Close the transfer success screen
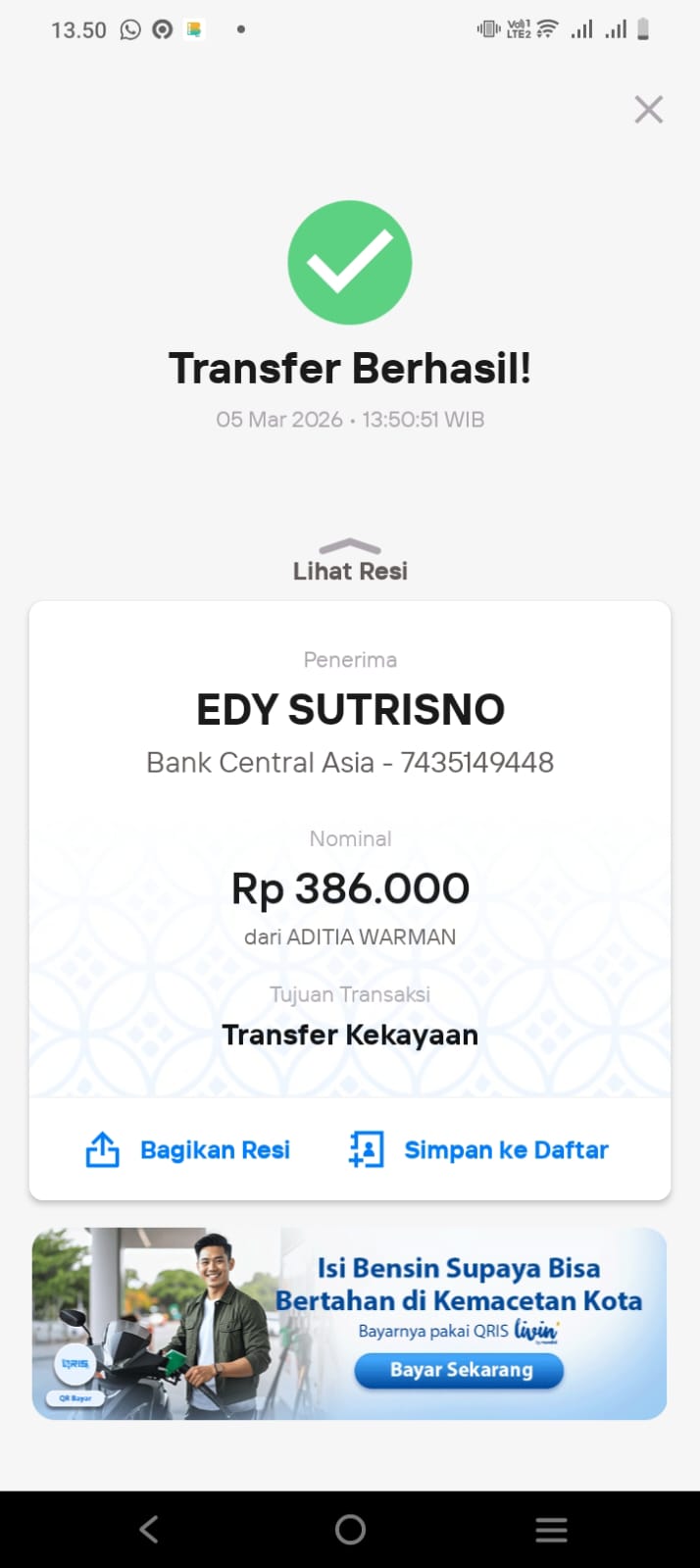Screen dimensions: 700x1568 point(648,109)
